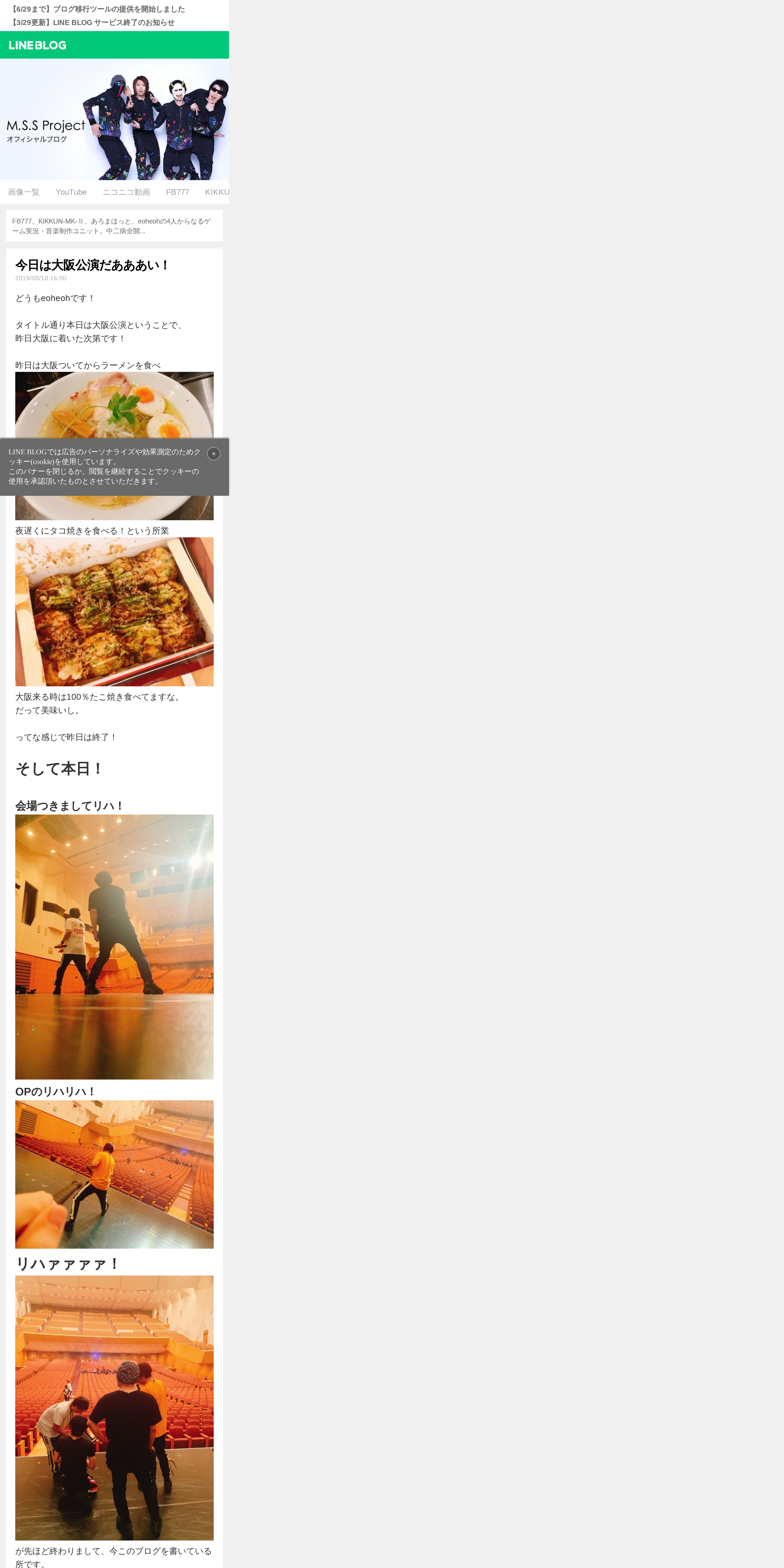Dismiss the cookie notice banner
This screenshot has width=784, height=1568.
click(214, 453)
